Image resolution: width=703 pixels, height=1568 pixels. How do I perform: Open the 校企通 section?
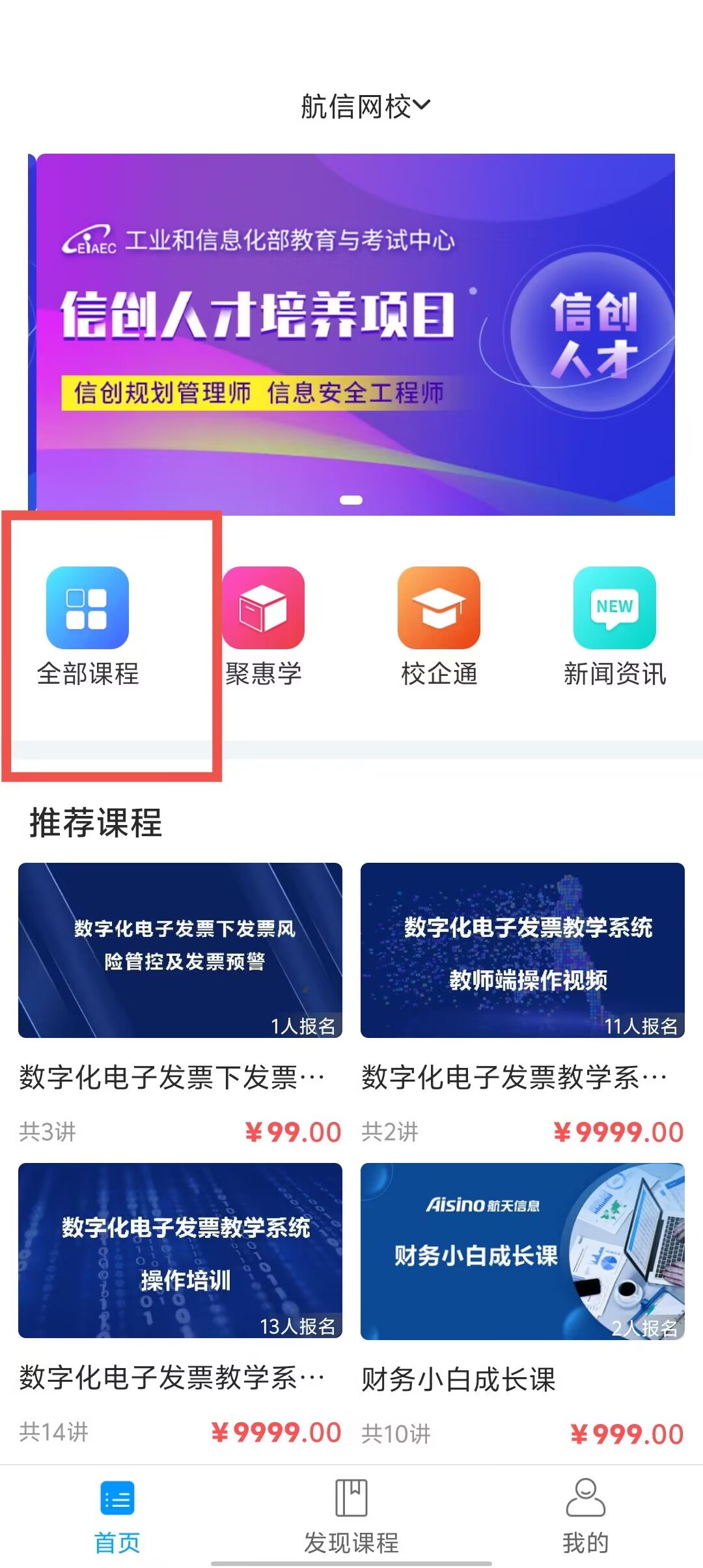click(439, 625)
